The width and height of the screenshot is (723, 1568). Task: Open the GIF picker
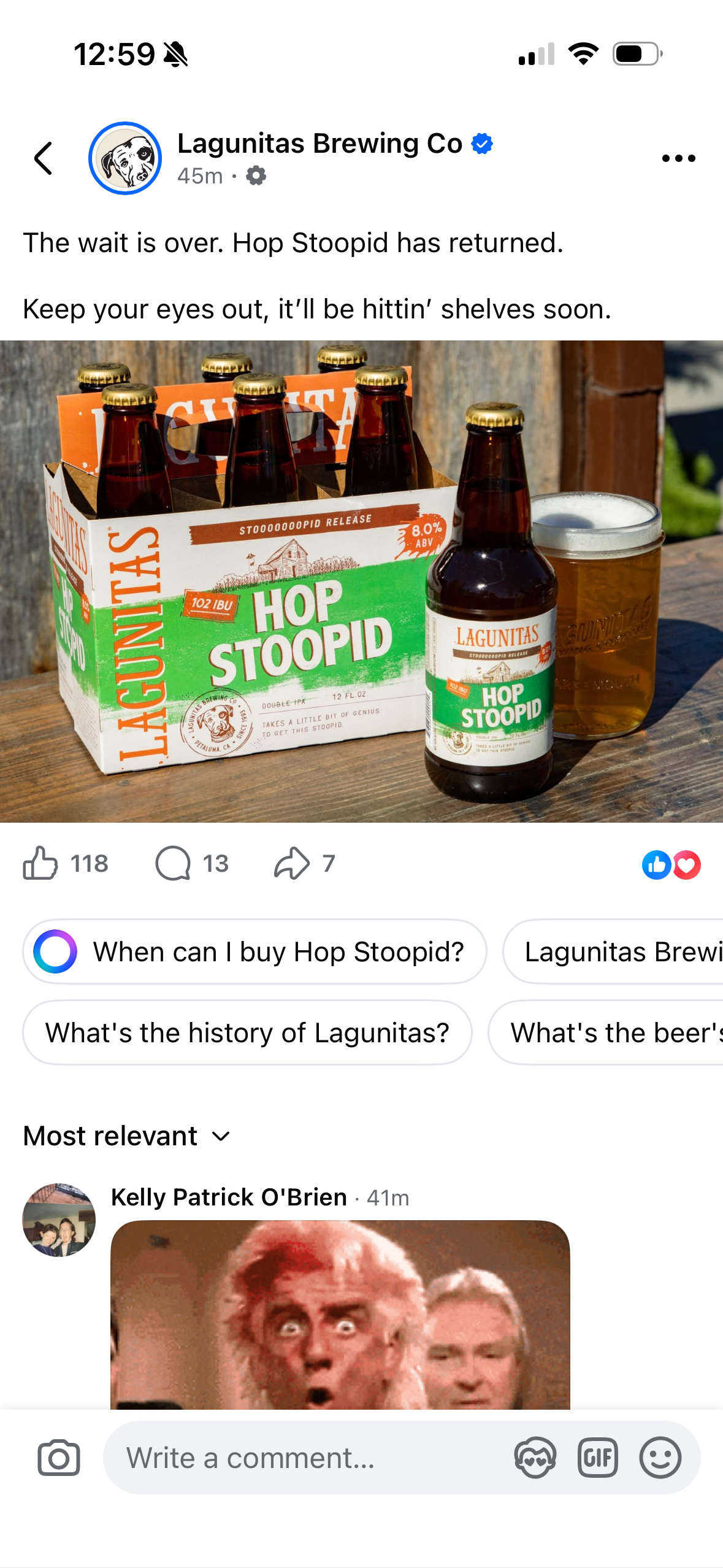597,1458
